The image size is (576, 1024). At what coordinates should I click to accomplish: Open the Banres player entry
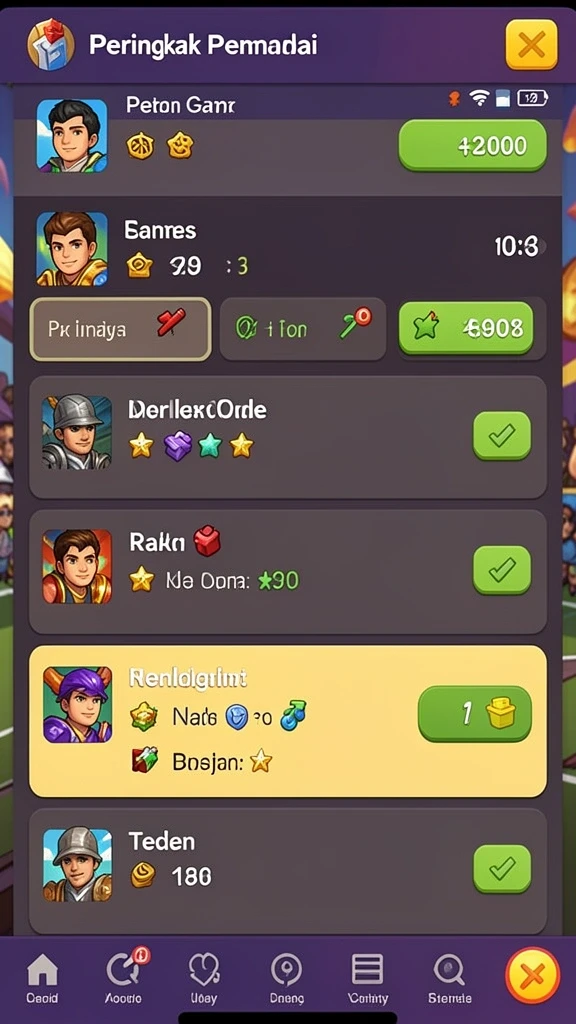tap(288, 248)
